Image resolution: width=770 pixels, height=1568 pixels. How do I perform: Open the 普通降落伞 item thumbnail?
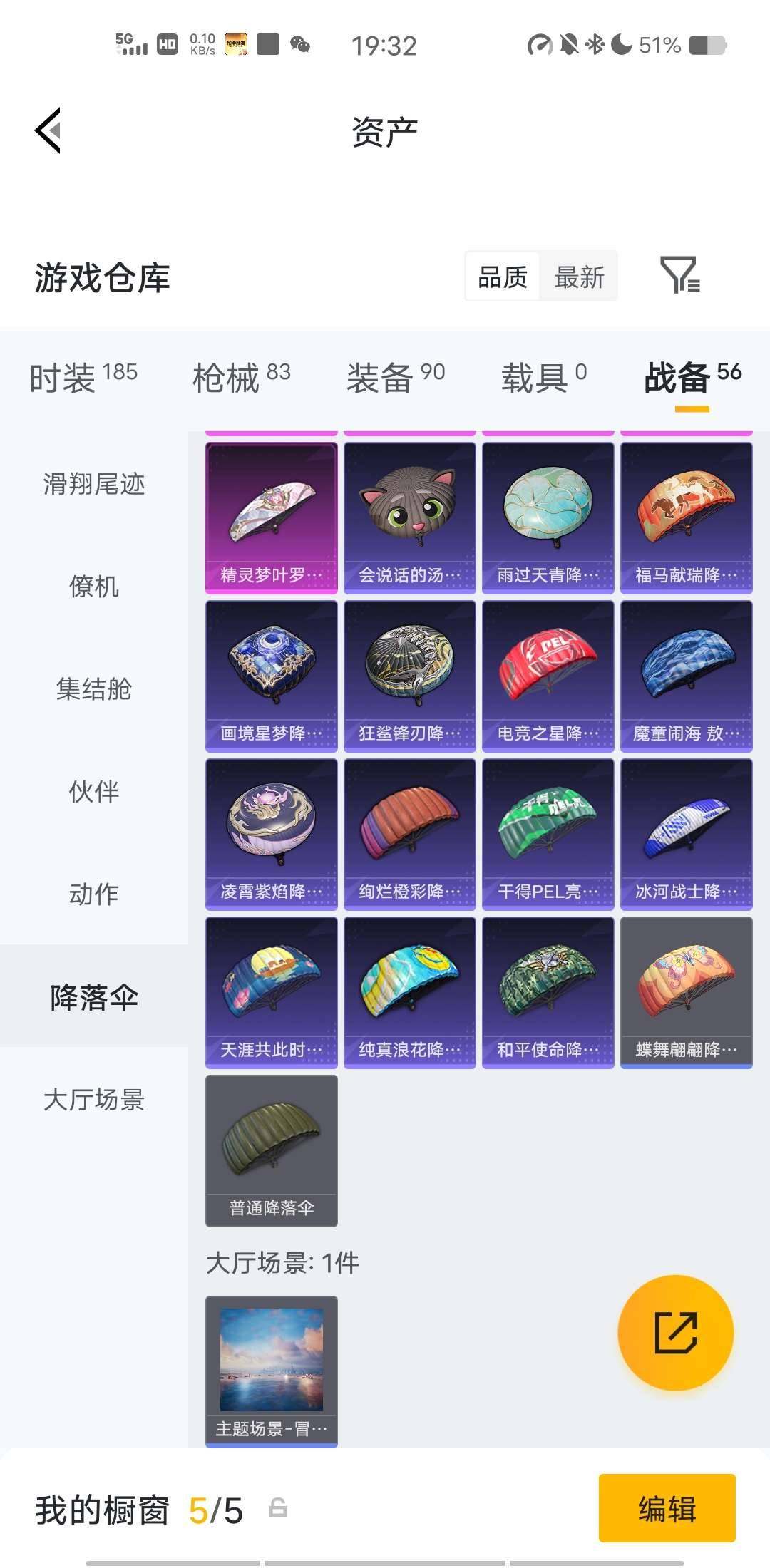(271, 1151)
